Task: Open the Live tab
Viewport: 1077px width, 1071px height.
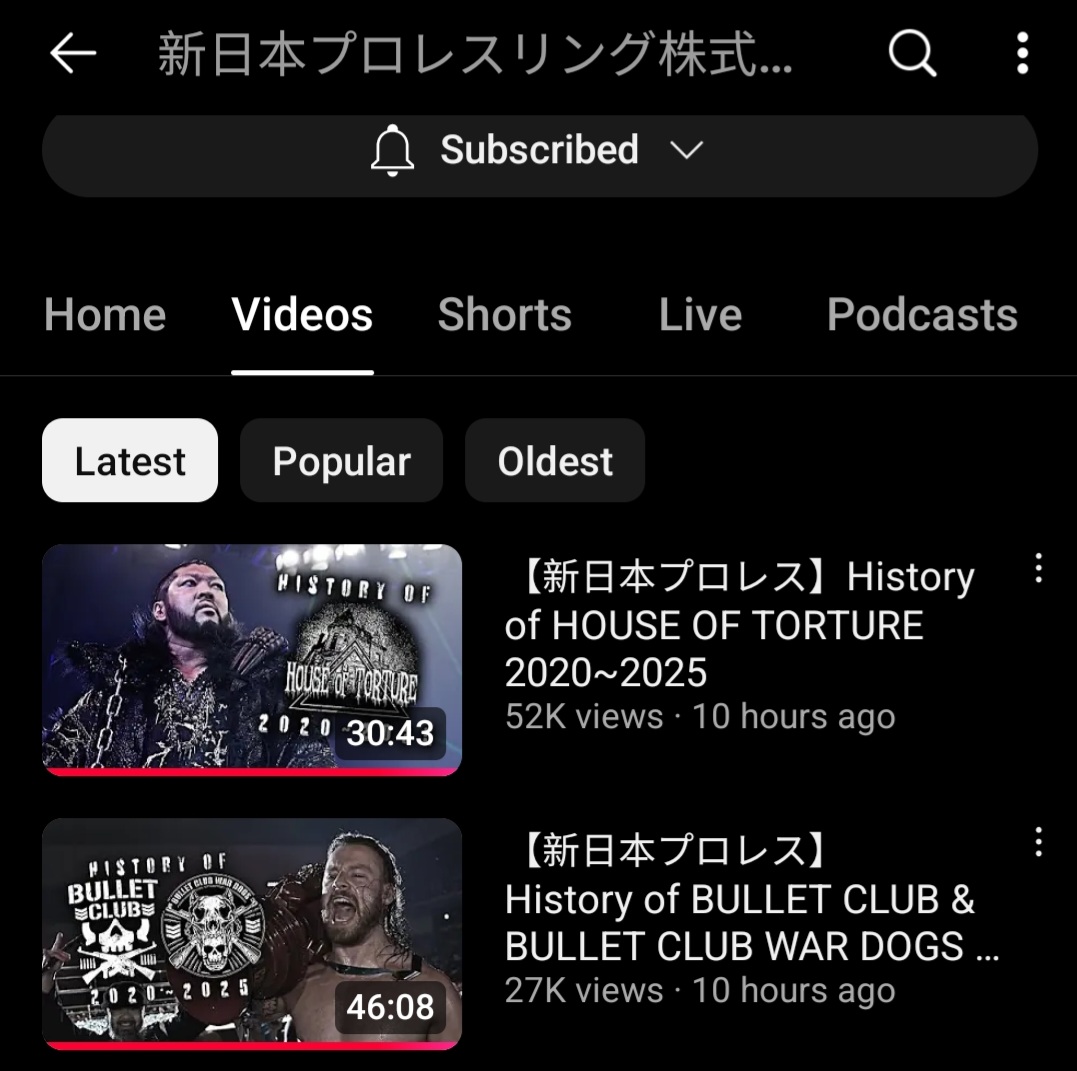Action: pyautogui.click(x=700, y=315)
